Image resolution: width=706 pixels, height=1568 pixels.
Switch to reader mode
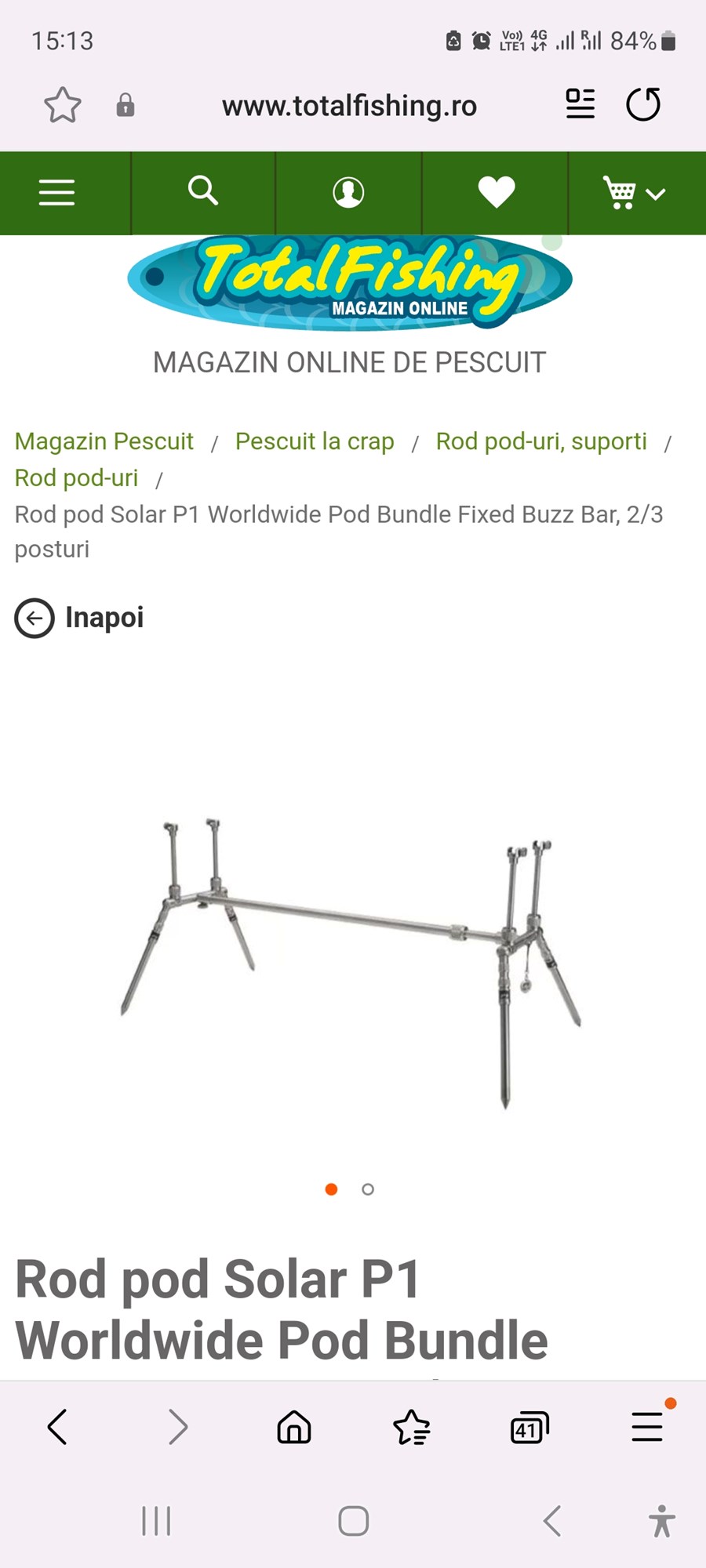pyautogui.click(x=580, y=104)
